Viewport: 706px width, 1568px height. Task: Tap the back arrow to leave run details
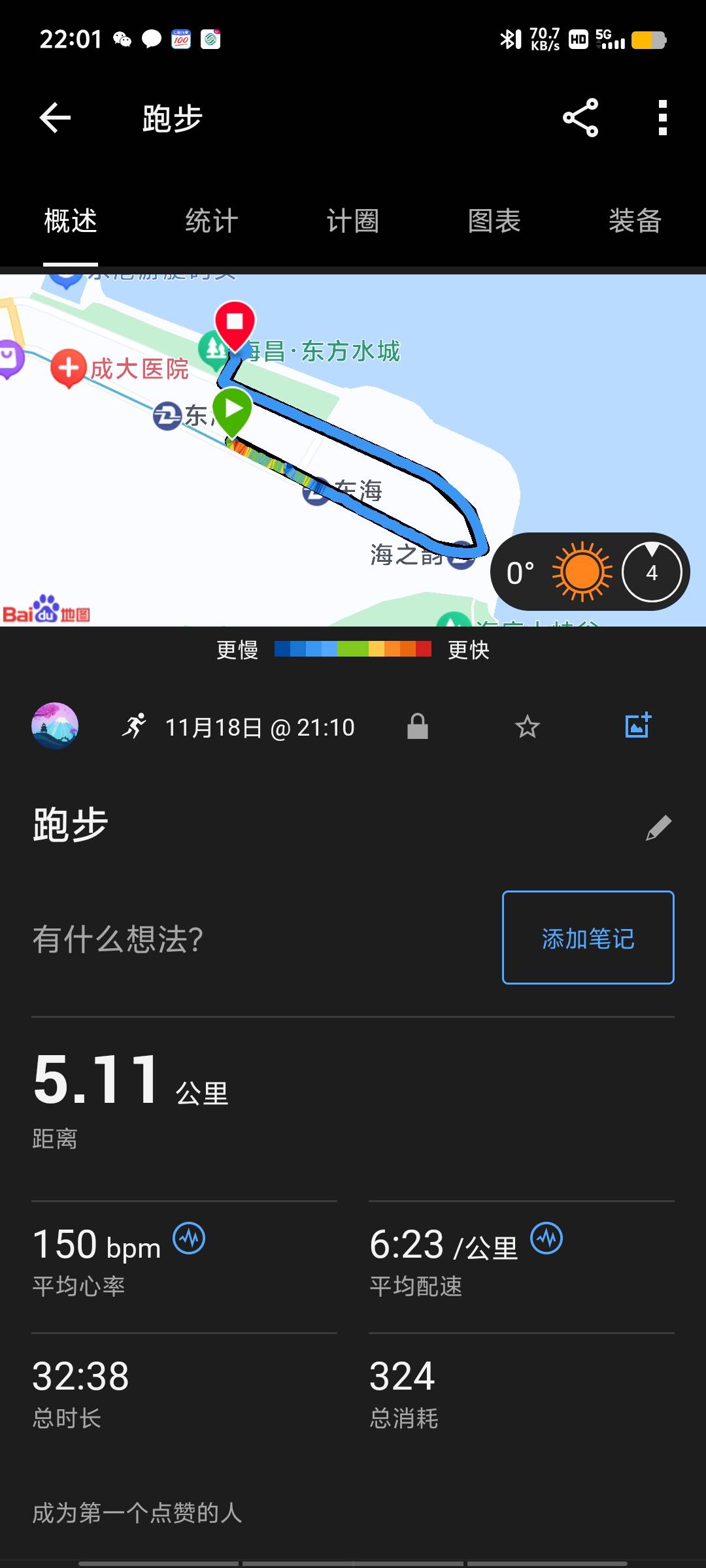coord(55,119)
